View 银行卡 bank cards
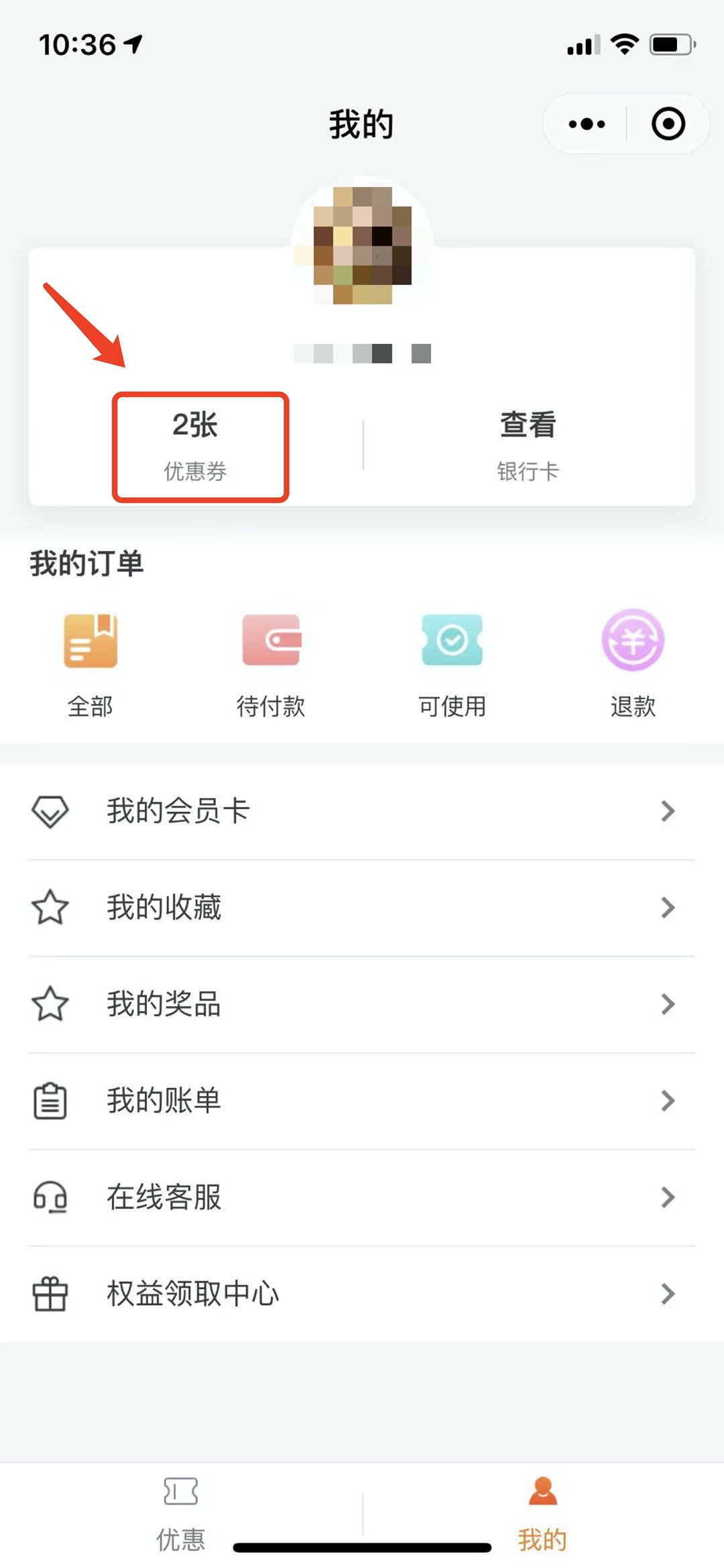Image resolution: width=724 pixels, height=1568 pixels. pyautogui.click(x=528, y=446)
